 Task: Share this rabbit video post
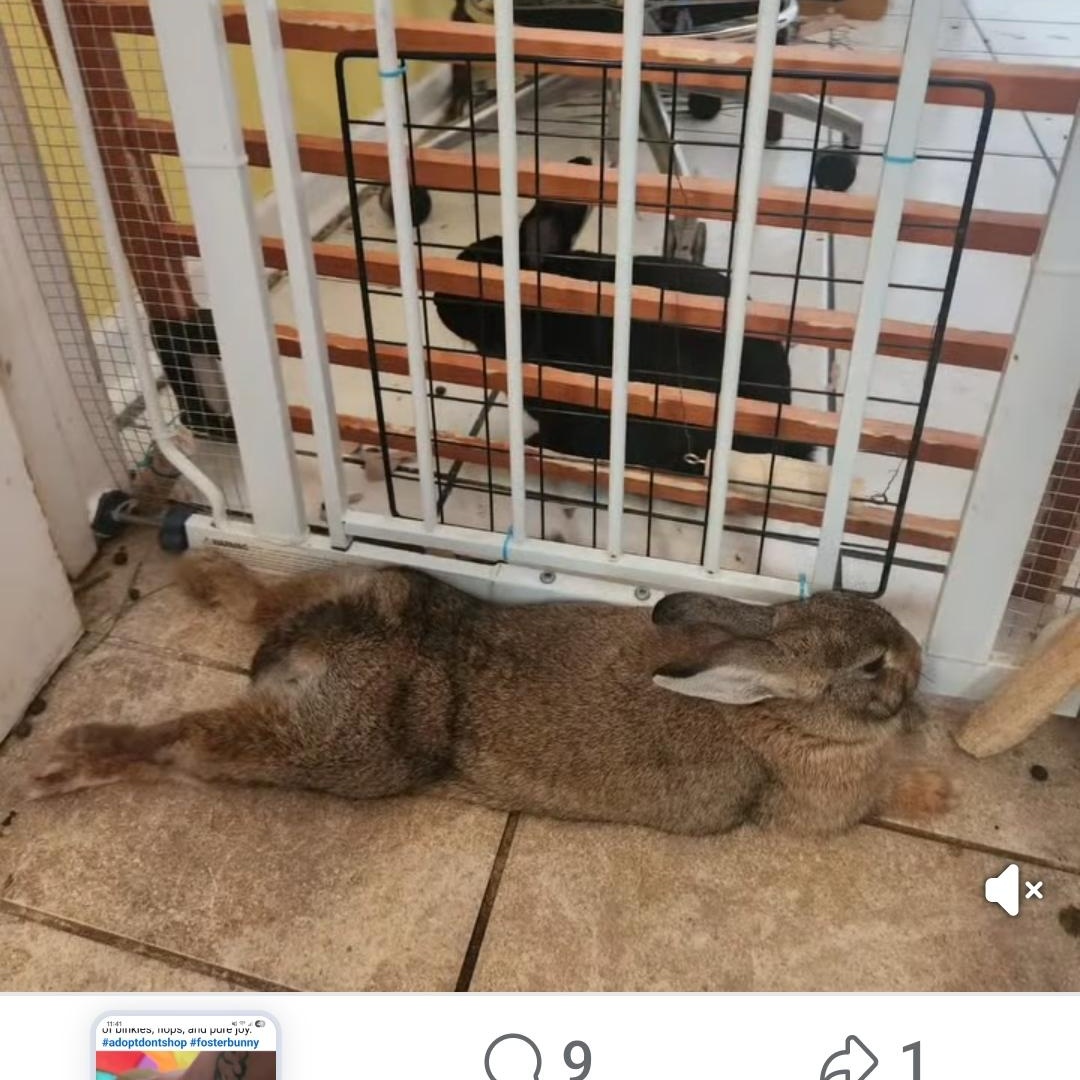[x=848, y=1060]
